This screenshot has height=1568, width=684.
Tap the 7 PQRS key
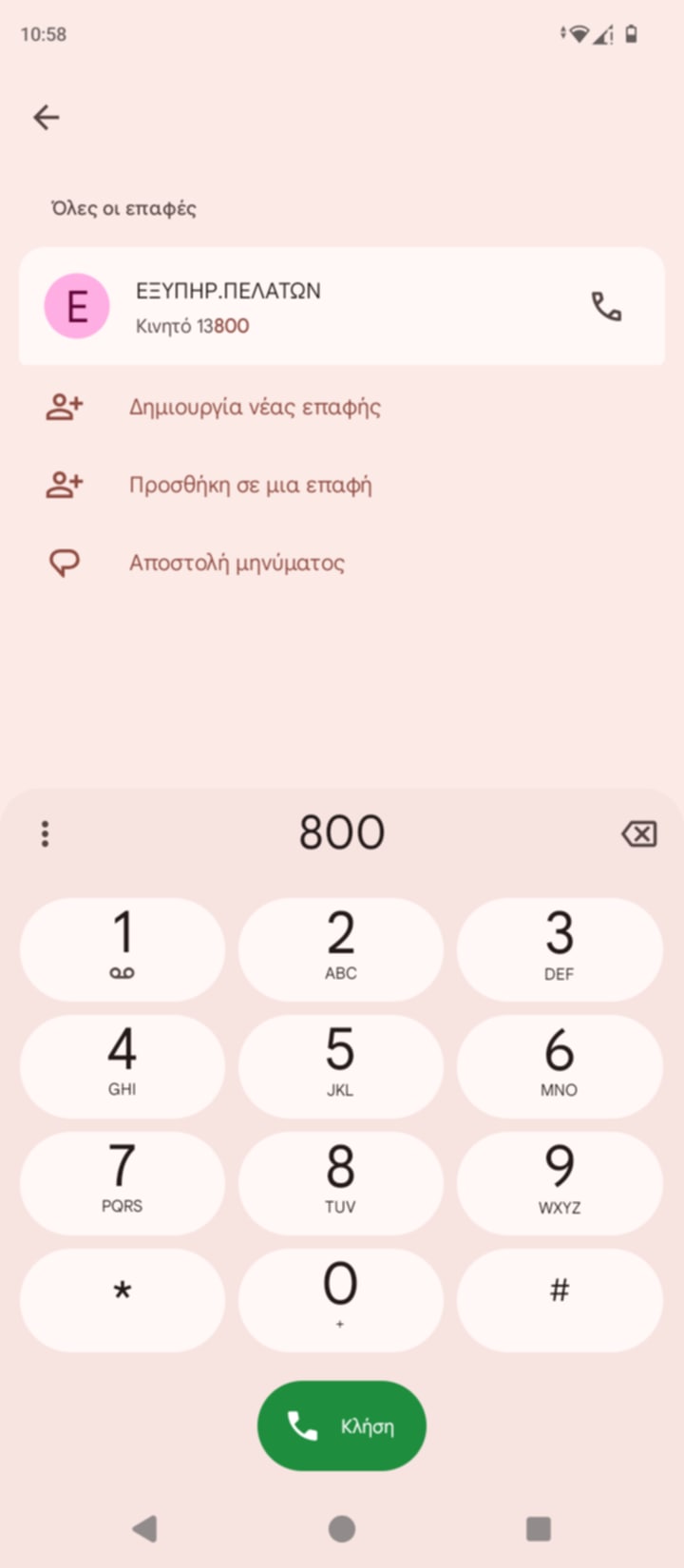[123, 1183]
